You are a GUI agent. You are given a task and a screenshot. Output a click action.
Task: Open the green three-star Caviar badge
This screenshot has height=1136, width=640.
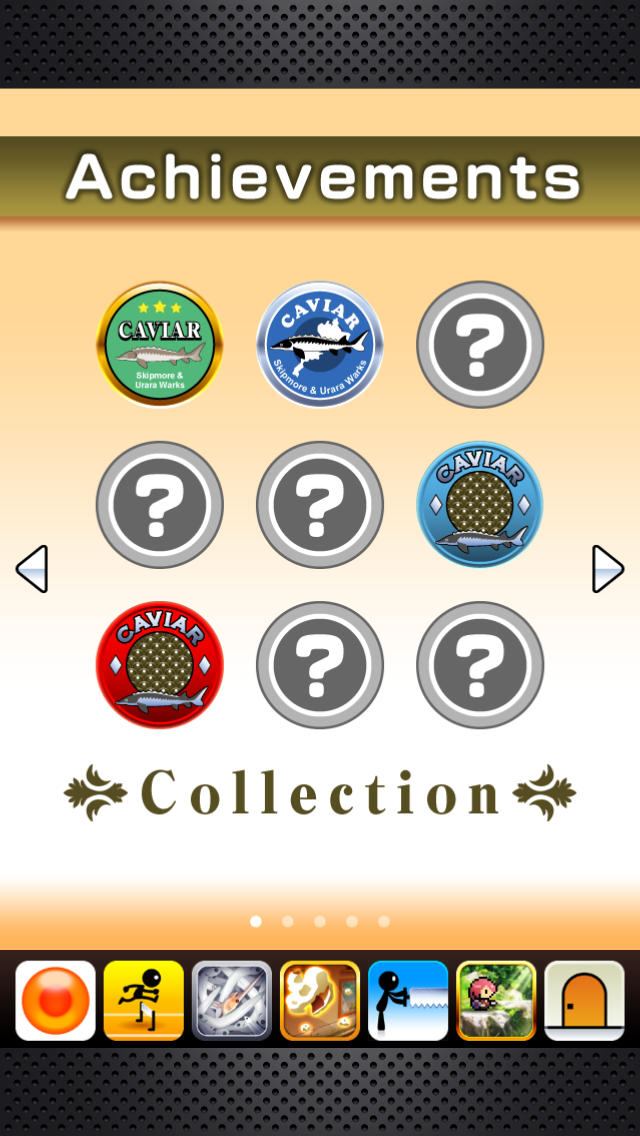[x=160, y=345]
